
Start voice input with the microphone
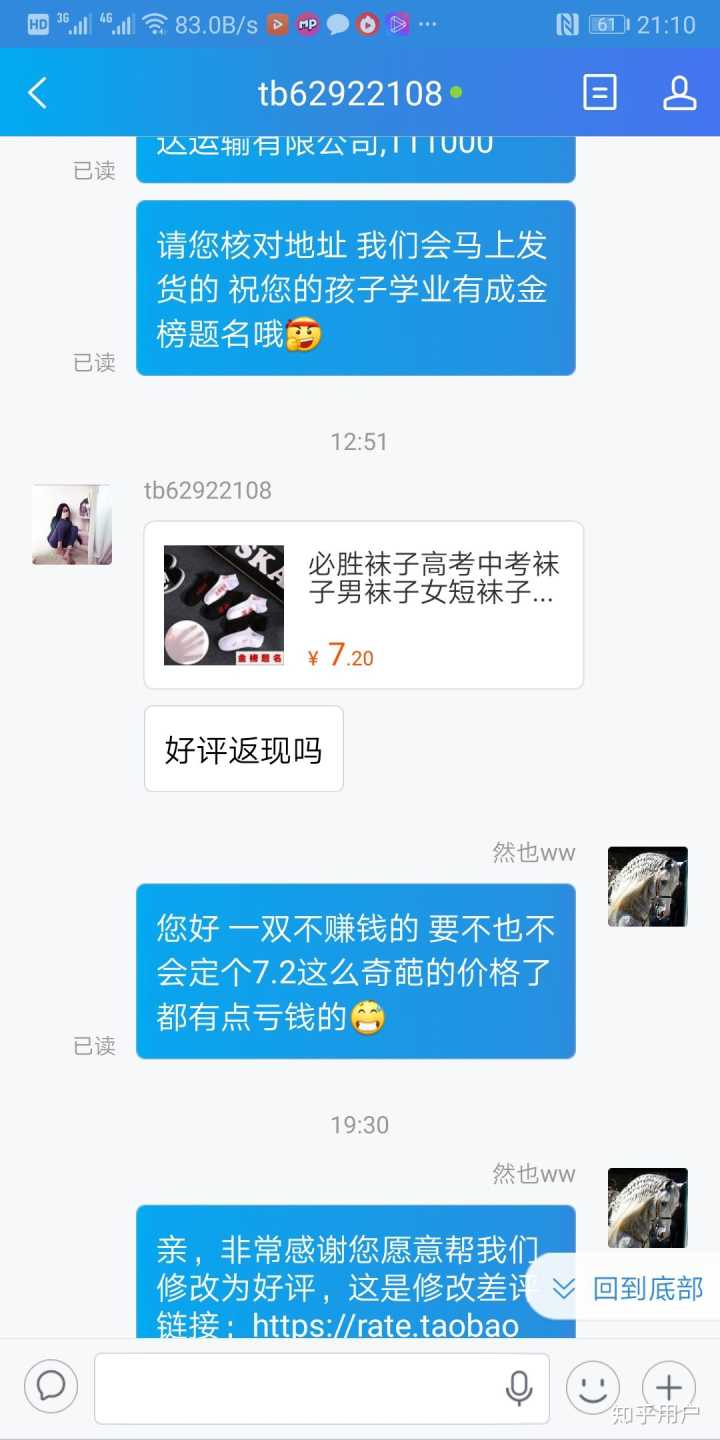pyautogui.click(x=518, y=1387)
